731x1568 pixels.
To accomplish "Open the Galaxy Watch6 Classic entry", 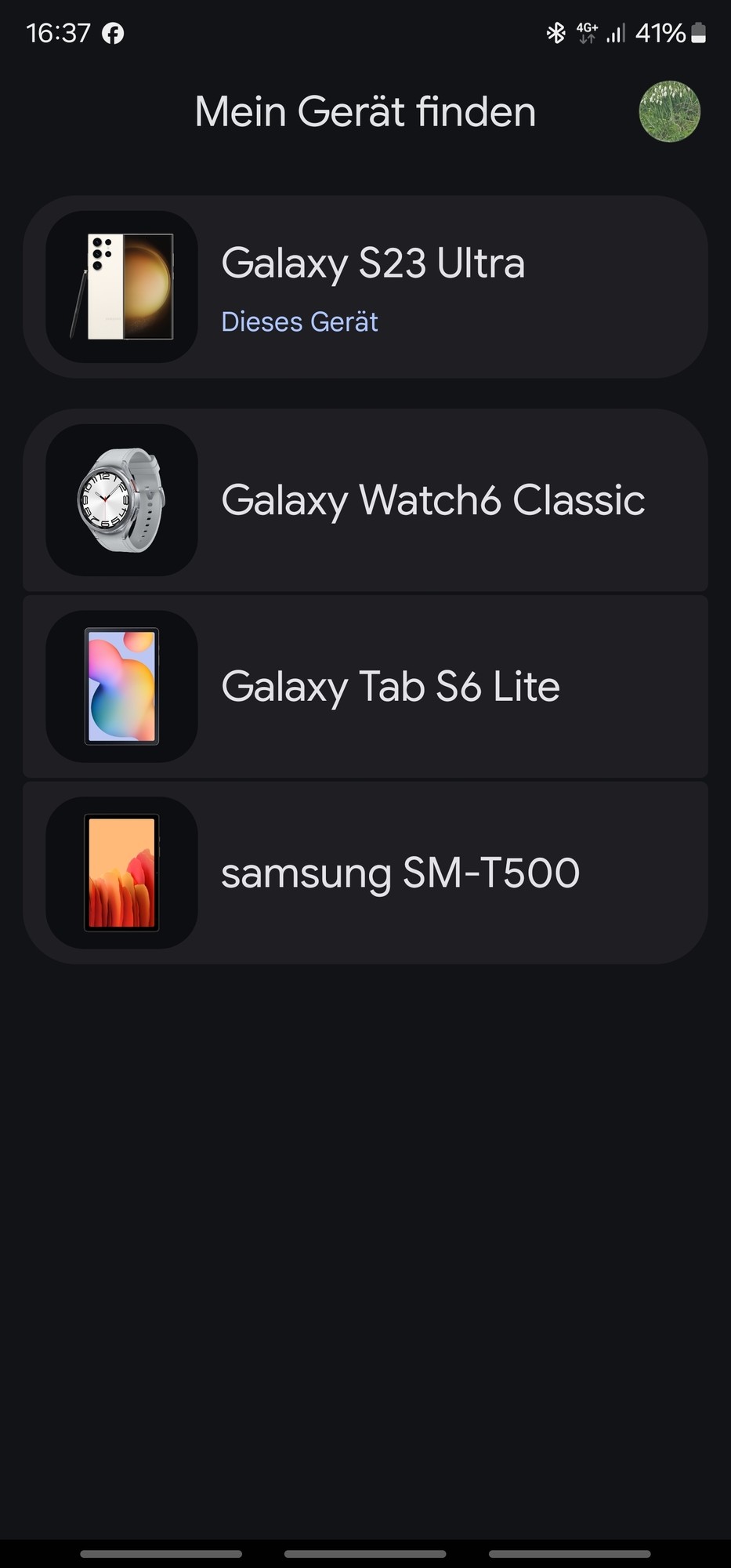I will (x=365, y=500).
